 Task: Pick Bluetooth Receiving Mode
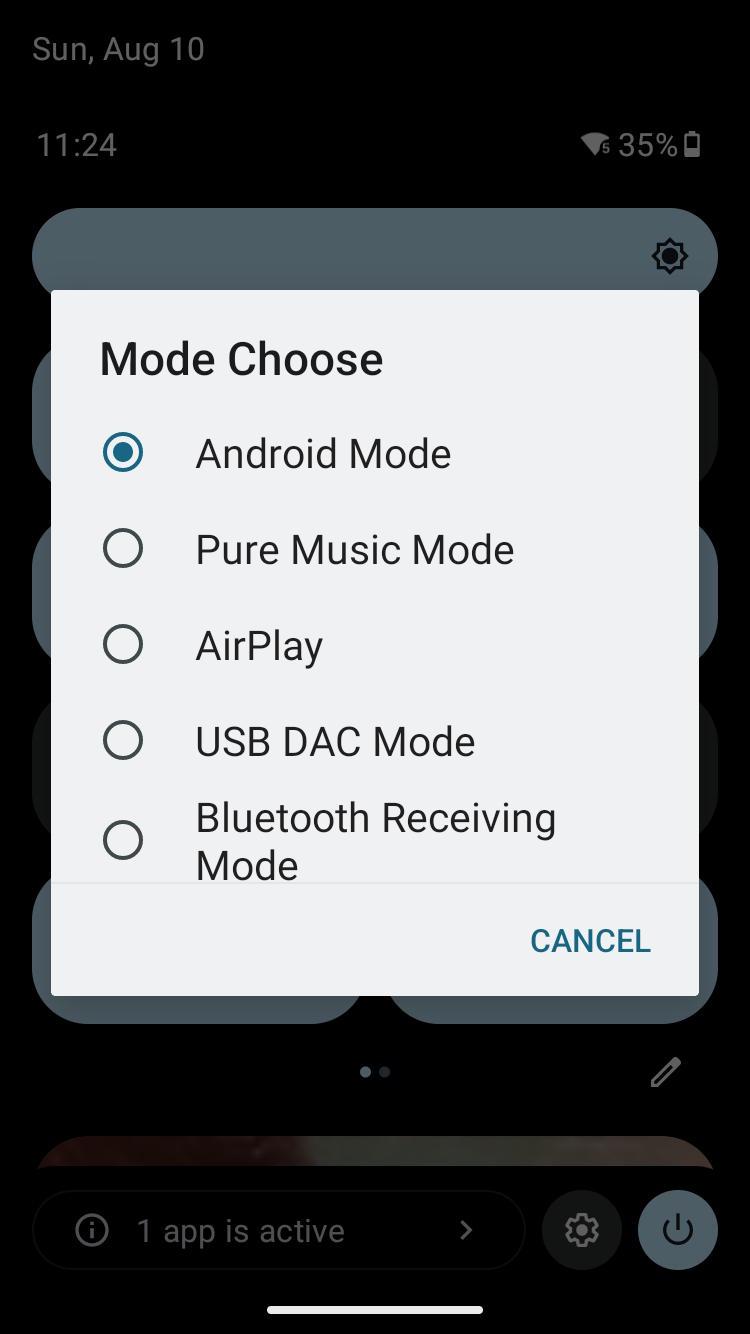point(123,840)
